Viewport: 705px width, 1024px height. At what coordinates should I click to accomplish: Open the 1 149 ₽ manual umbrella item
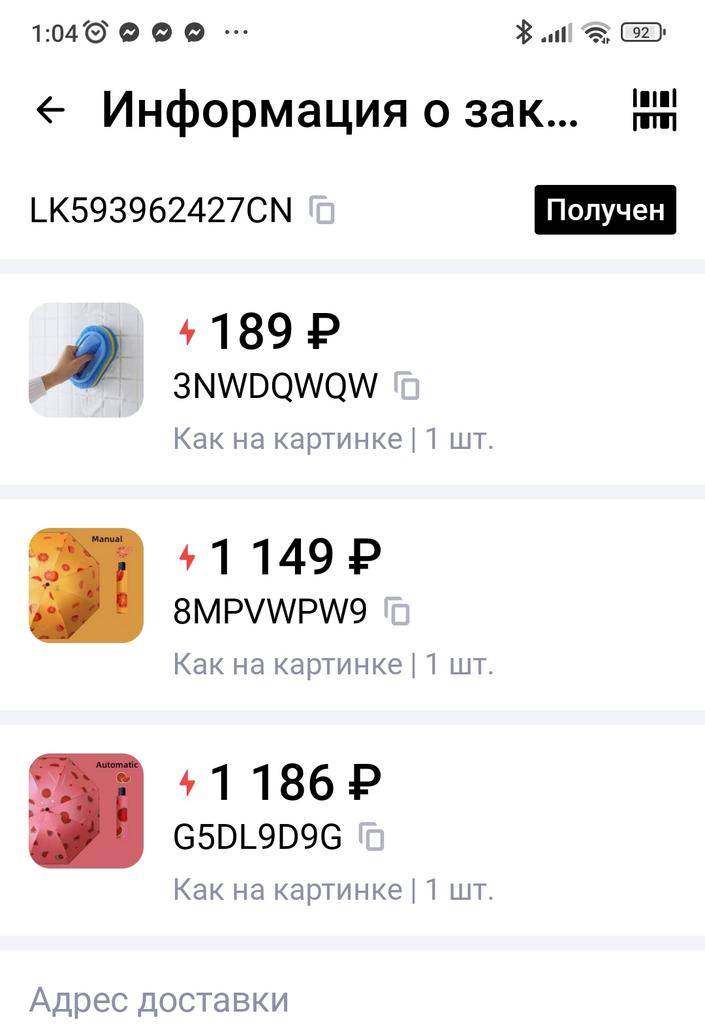pos(86,585)
